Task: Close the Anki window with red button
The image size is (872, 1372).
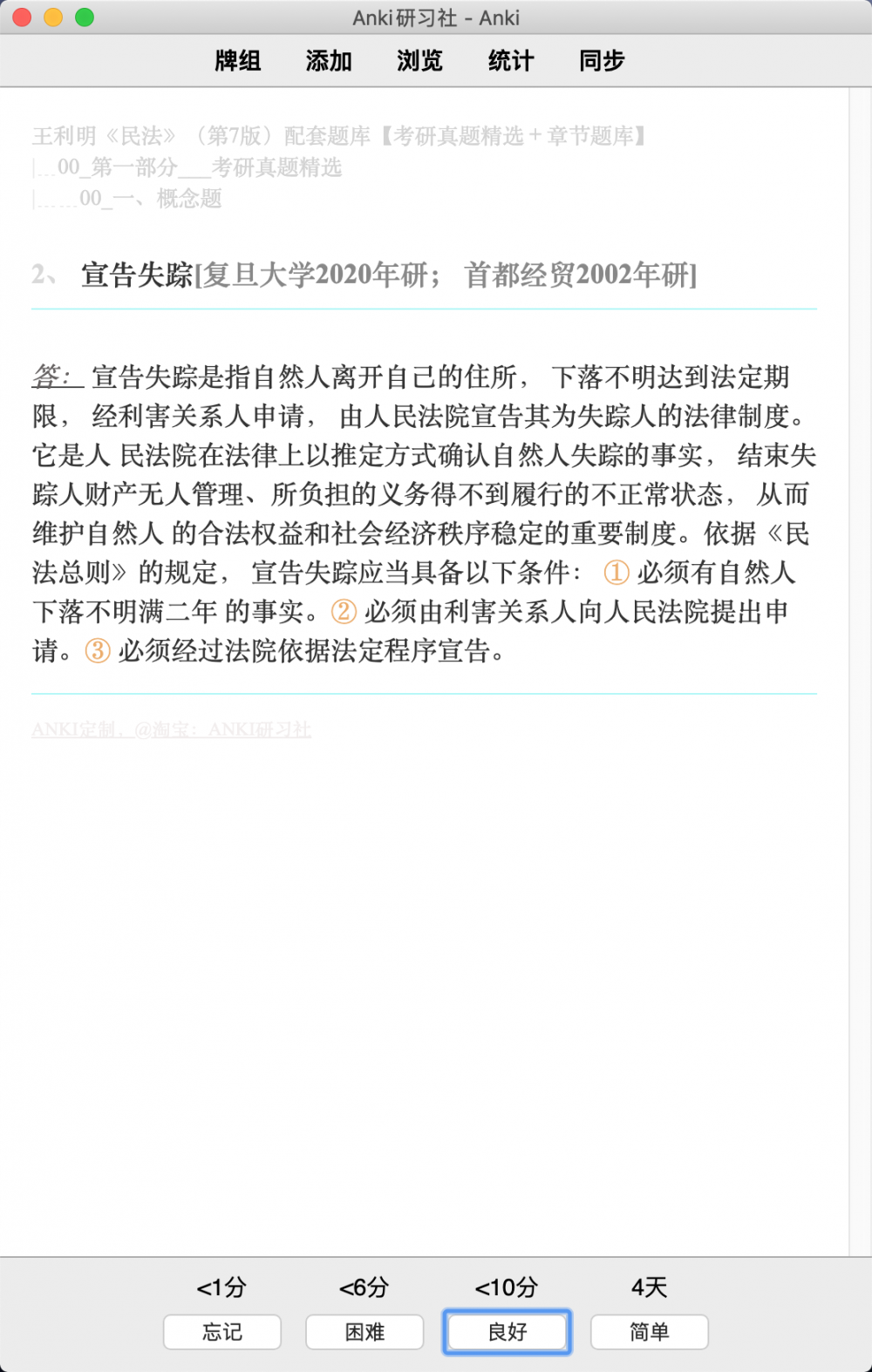Action: [x=22, y=17]
